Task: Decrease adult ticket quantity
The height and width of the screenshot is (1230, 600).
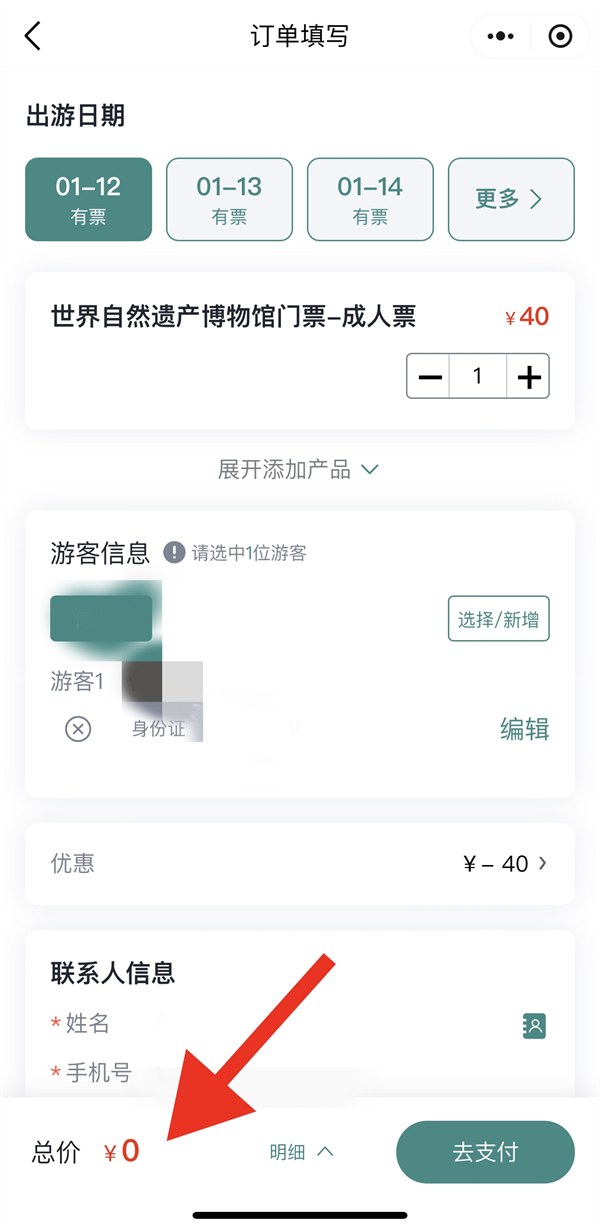Action: 430,377
